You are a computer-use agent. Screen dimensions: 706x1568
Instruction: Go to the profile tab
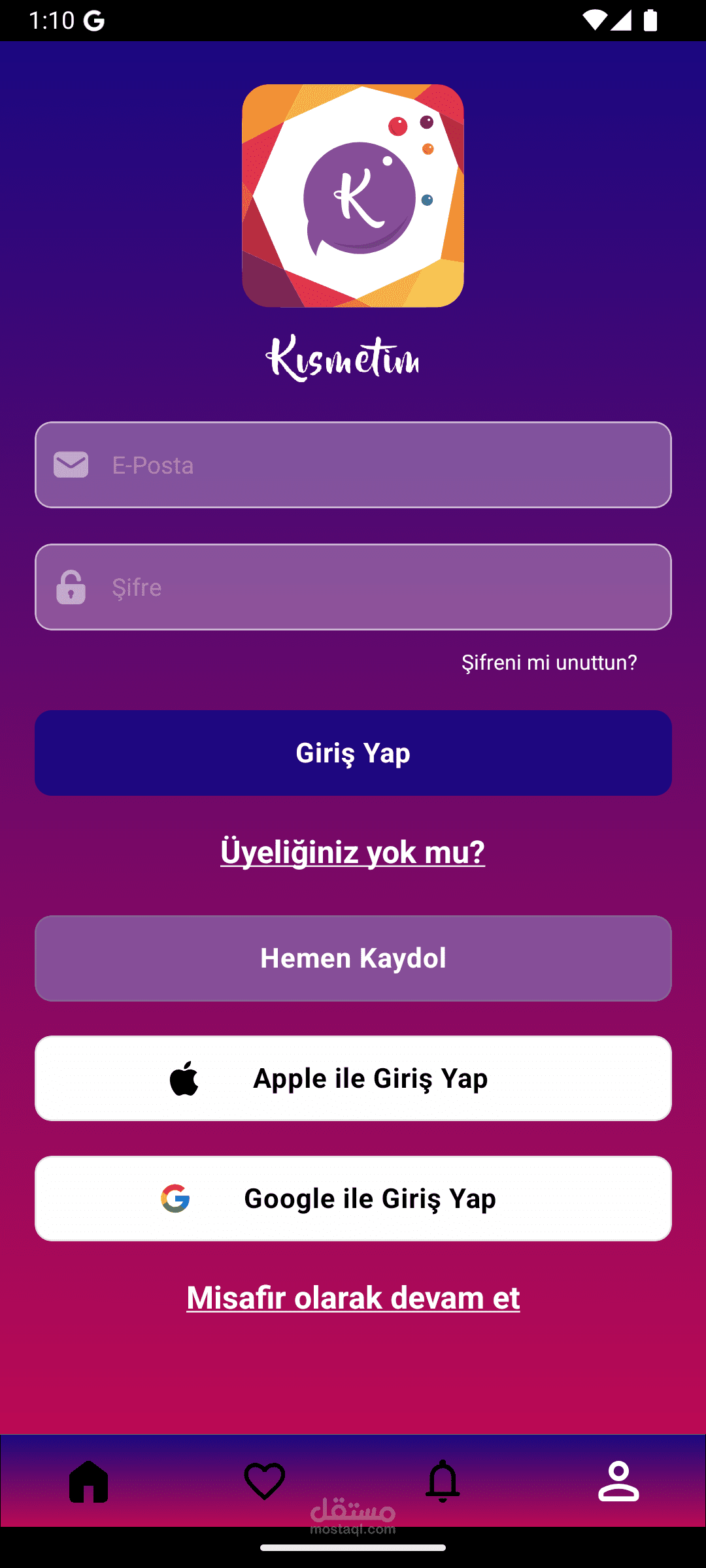(618, 1481)
